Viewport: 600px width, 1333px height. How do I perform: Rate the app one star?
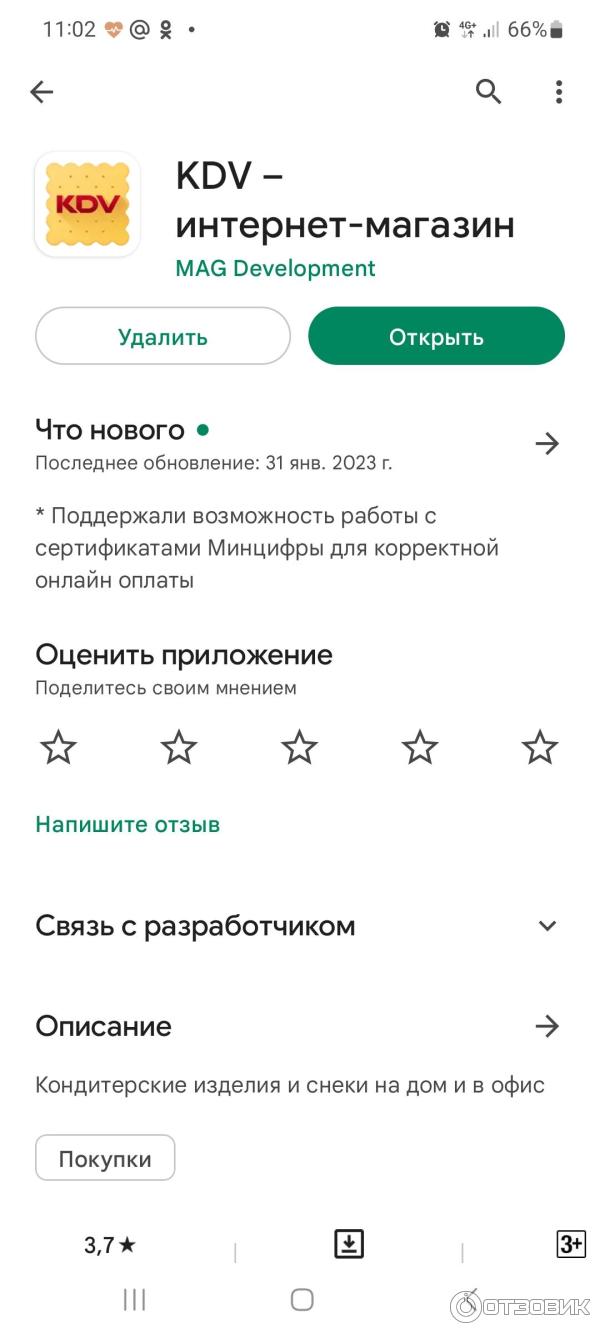[x=58, y=747]
